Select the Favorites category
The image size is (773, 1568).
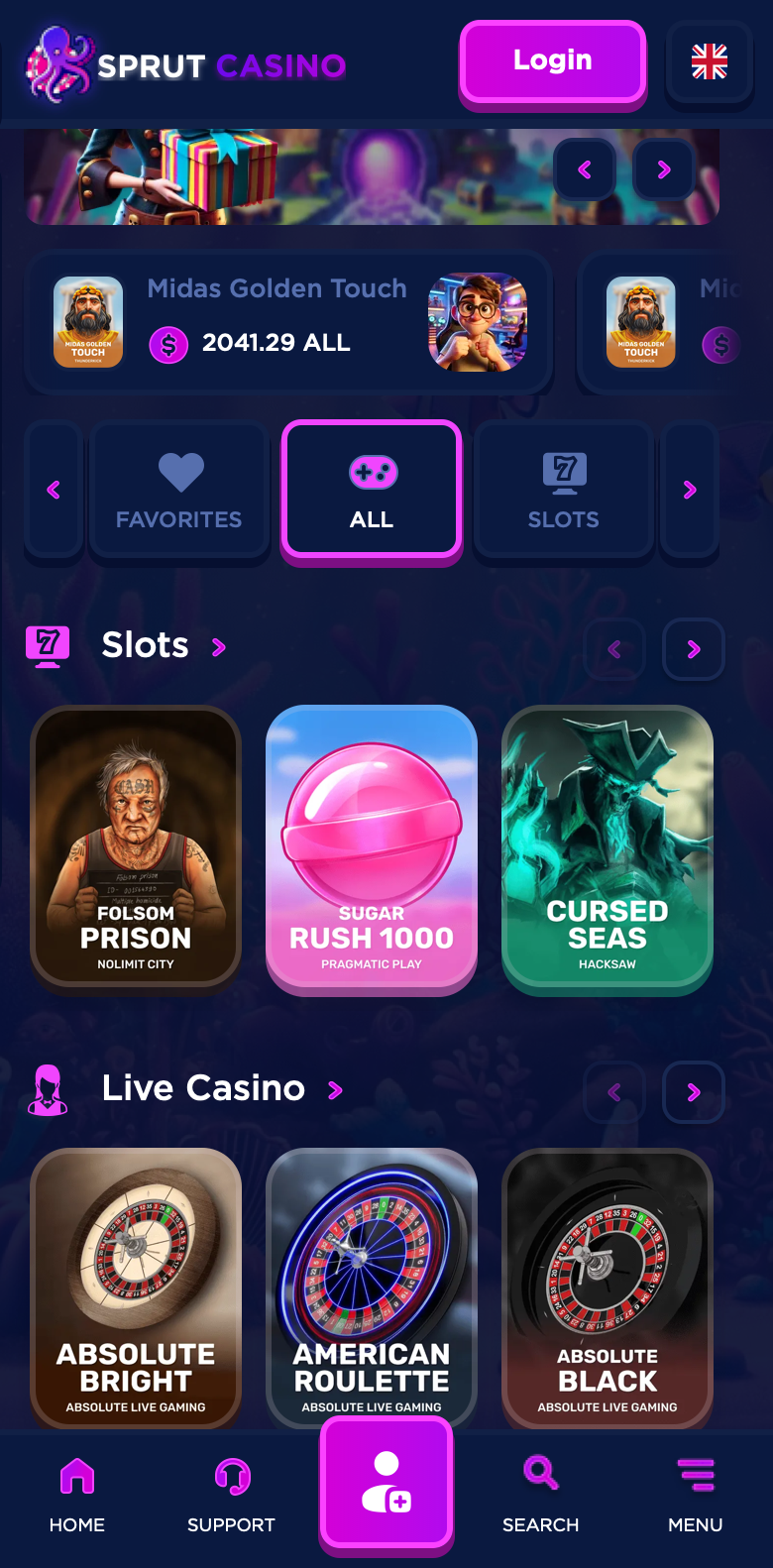pos(179,490)
